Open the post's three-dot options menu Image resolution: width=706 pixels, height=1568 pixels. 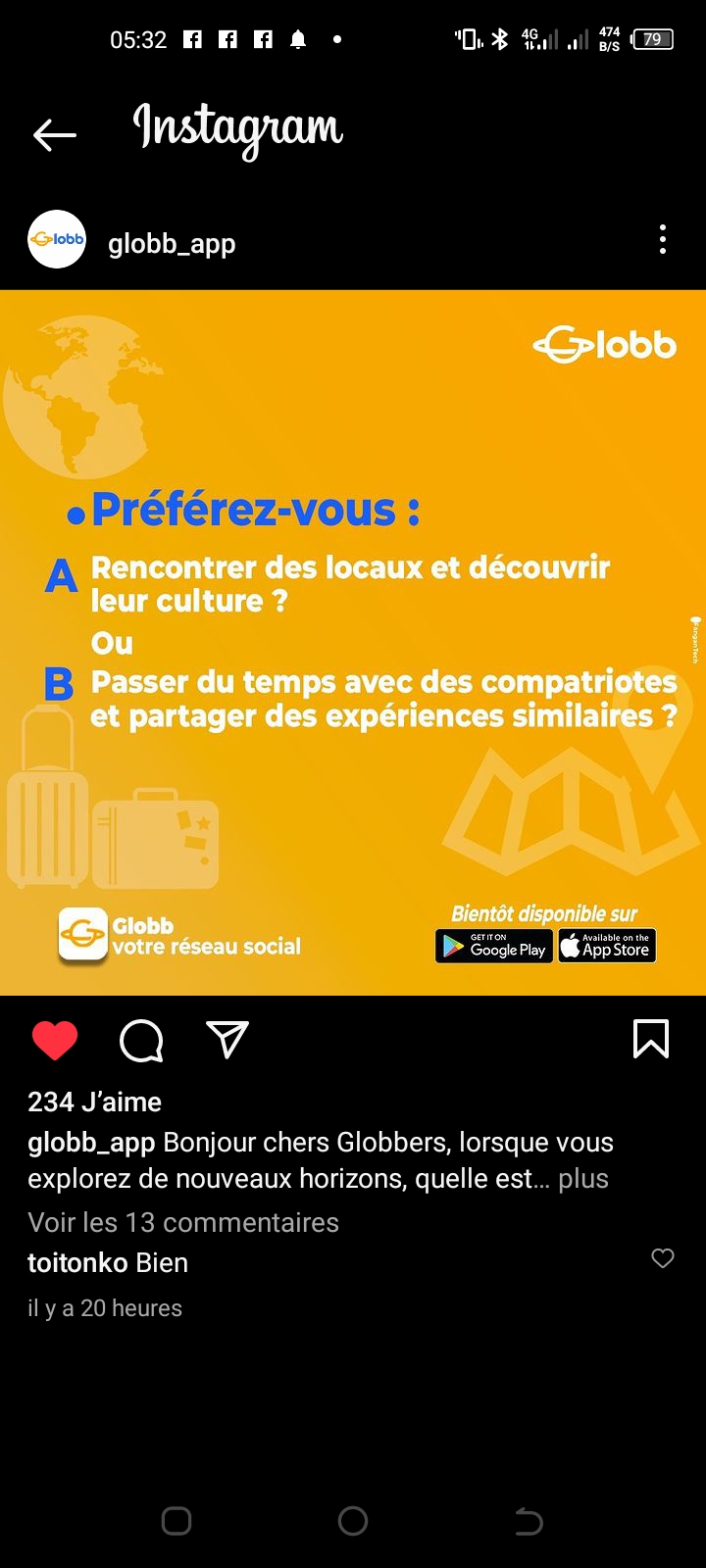663,240
